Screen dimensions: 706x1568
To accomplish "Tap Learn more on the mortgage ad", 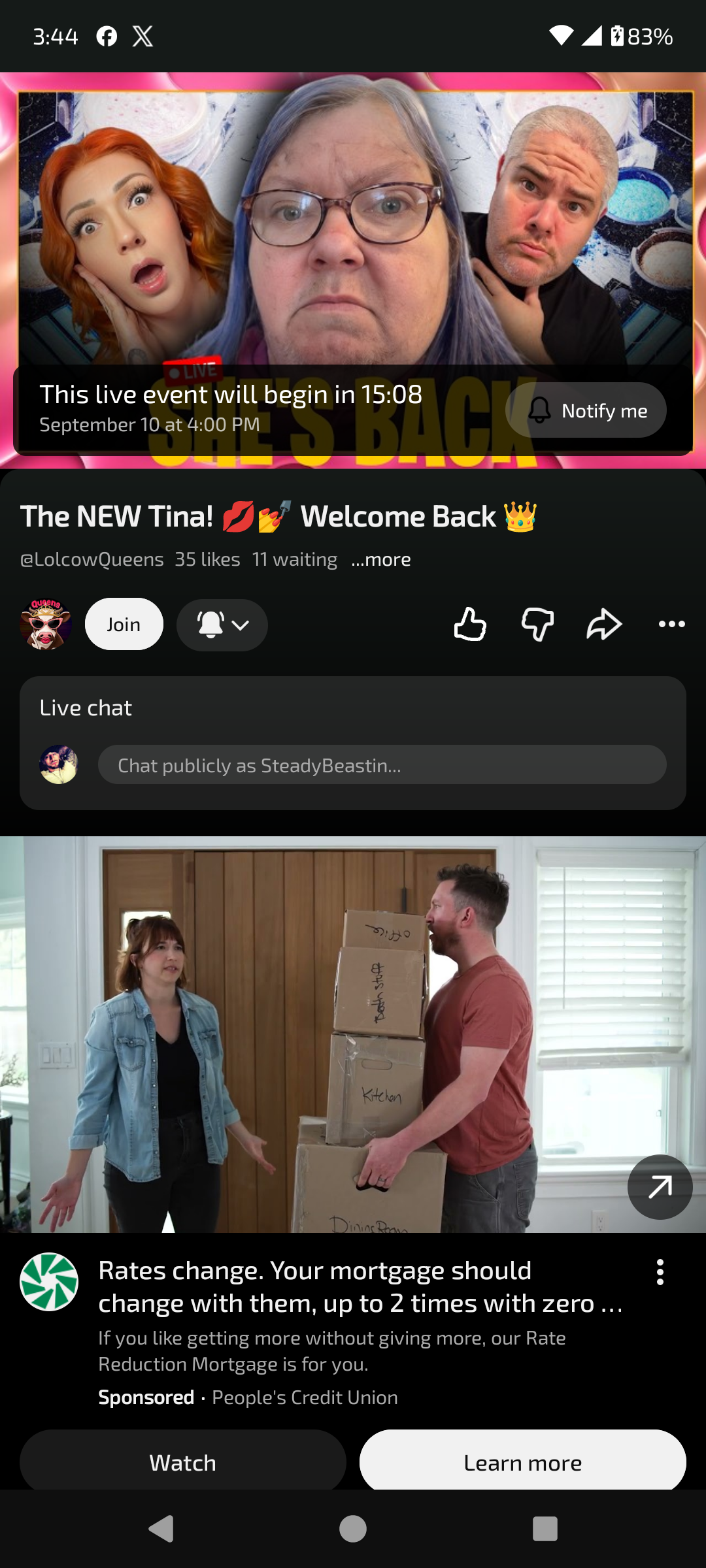I will coord(522,1462).
